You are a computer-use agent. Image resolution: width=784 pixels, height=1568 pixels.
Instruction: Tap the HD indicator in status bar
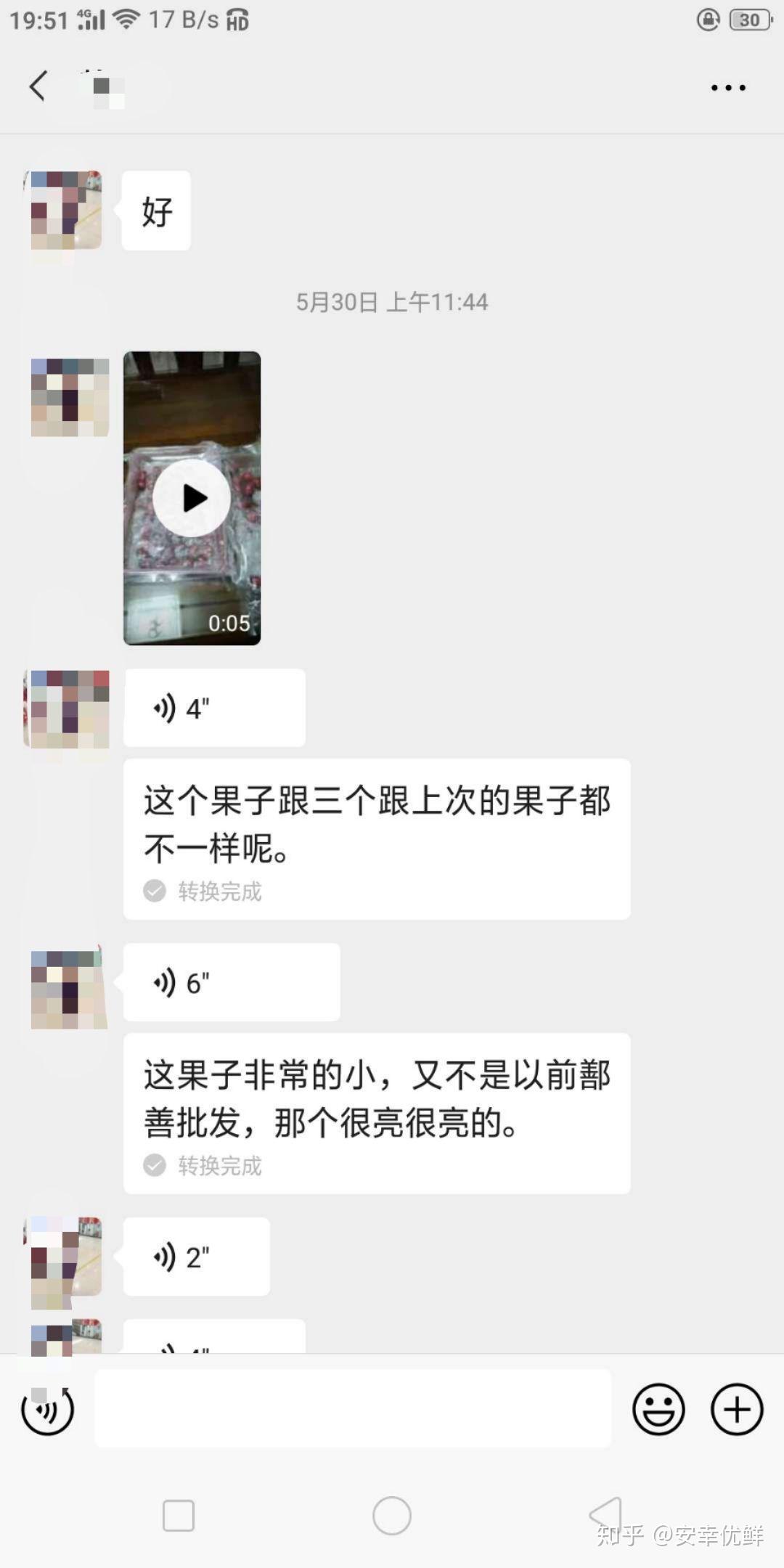click(236, 20)
